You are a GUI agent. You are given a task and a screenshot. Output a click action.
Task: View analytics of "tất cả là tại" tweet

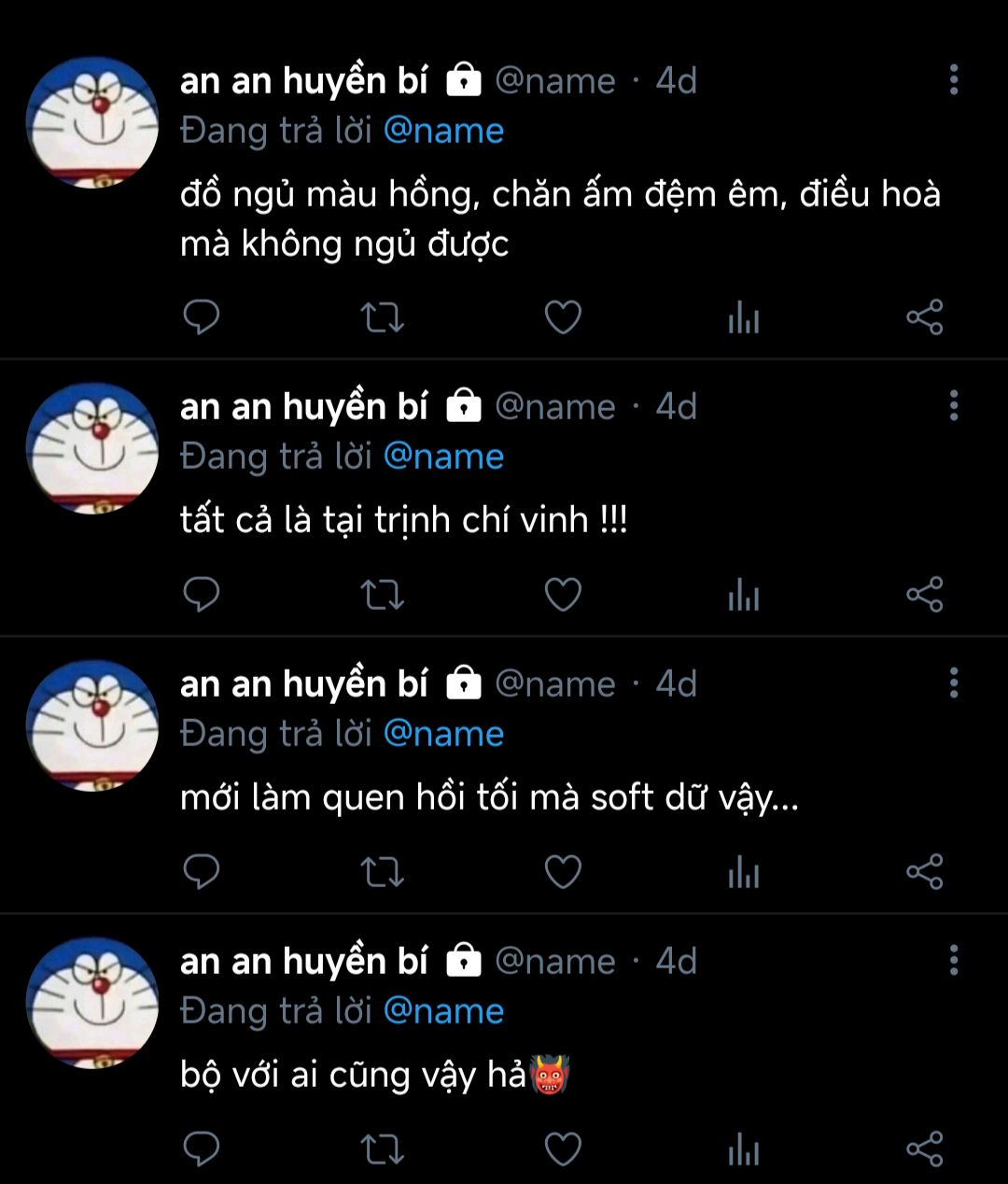744,595
